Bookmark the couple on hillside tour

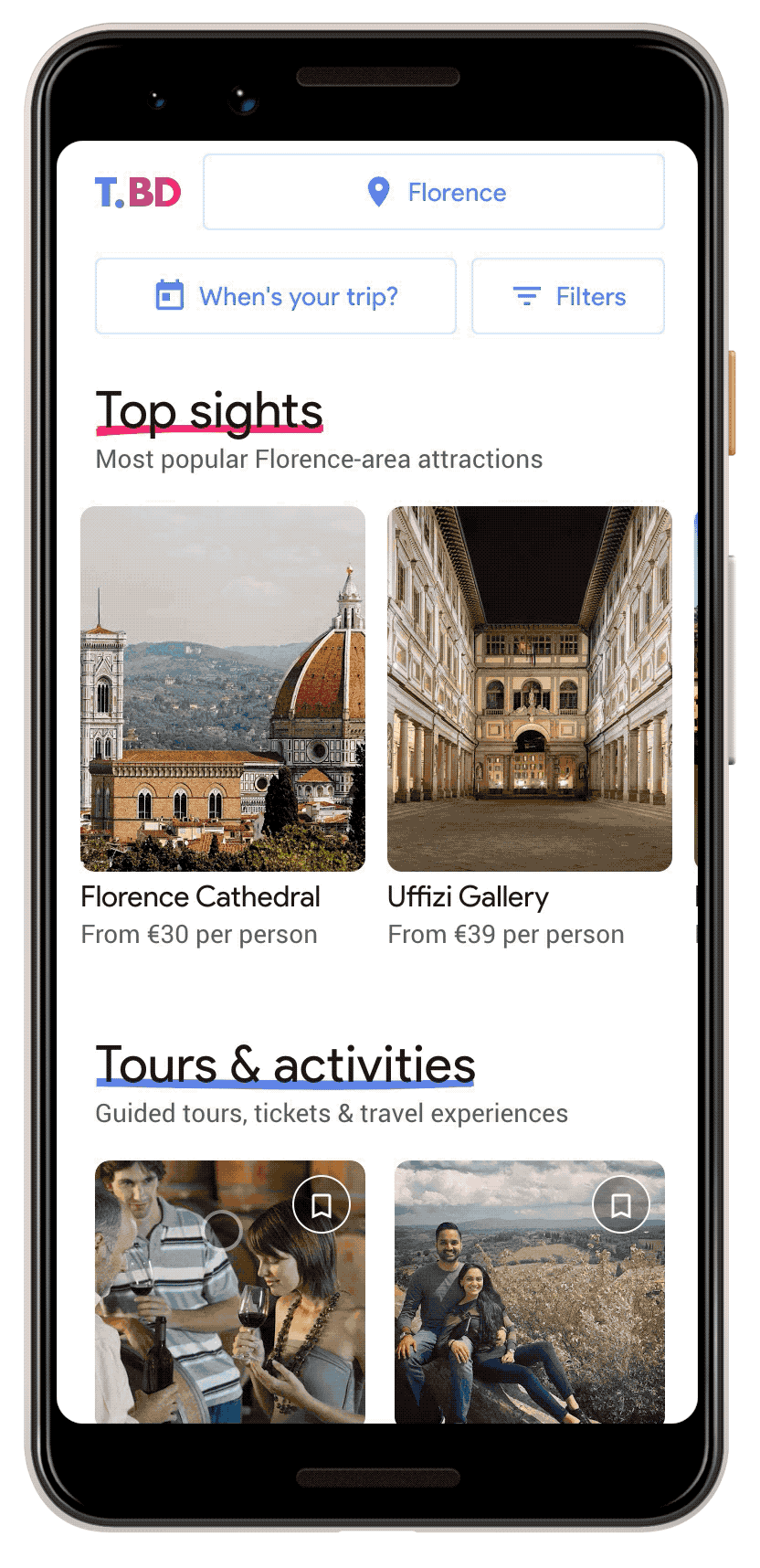[621, 1204]
